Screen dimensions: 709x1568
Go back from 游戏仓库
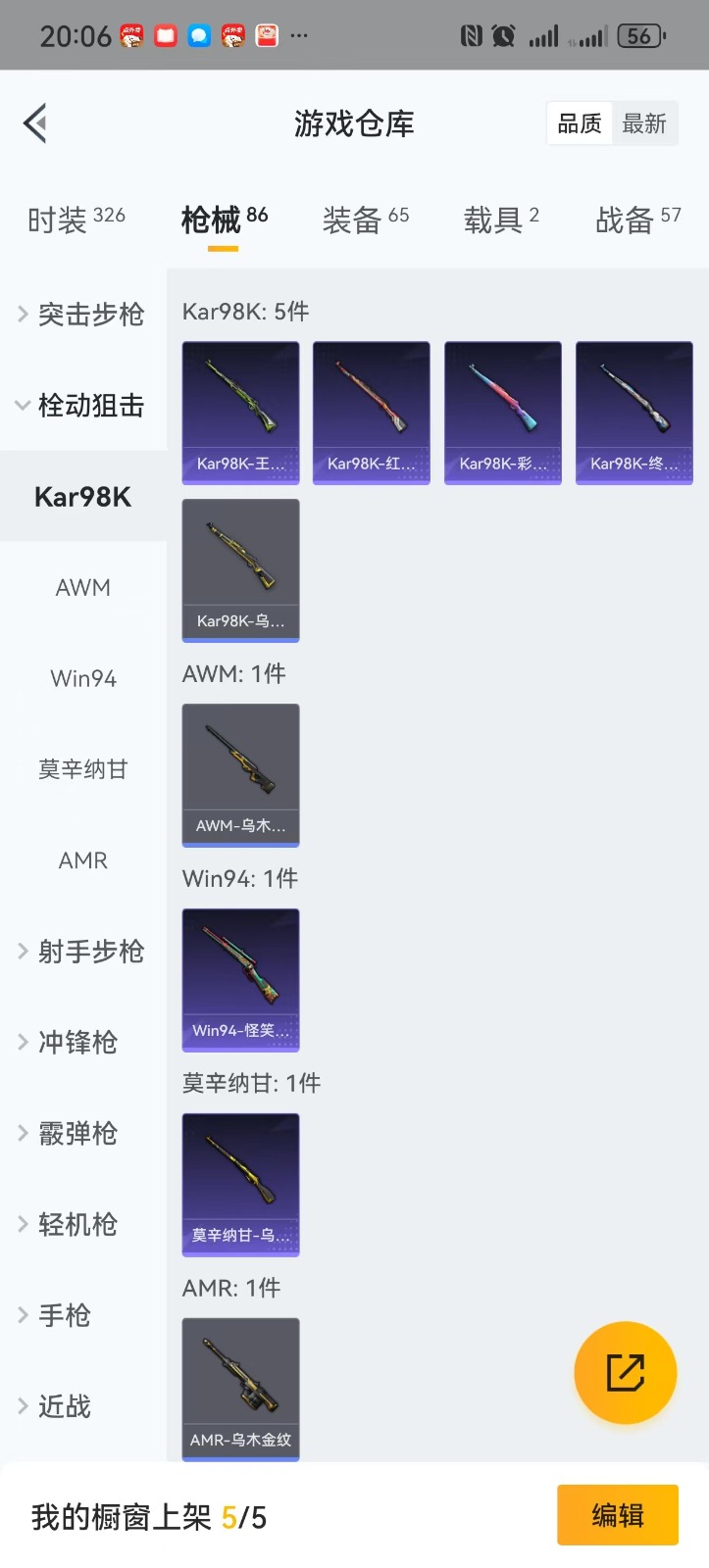coord(35,123)
